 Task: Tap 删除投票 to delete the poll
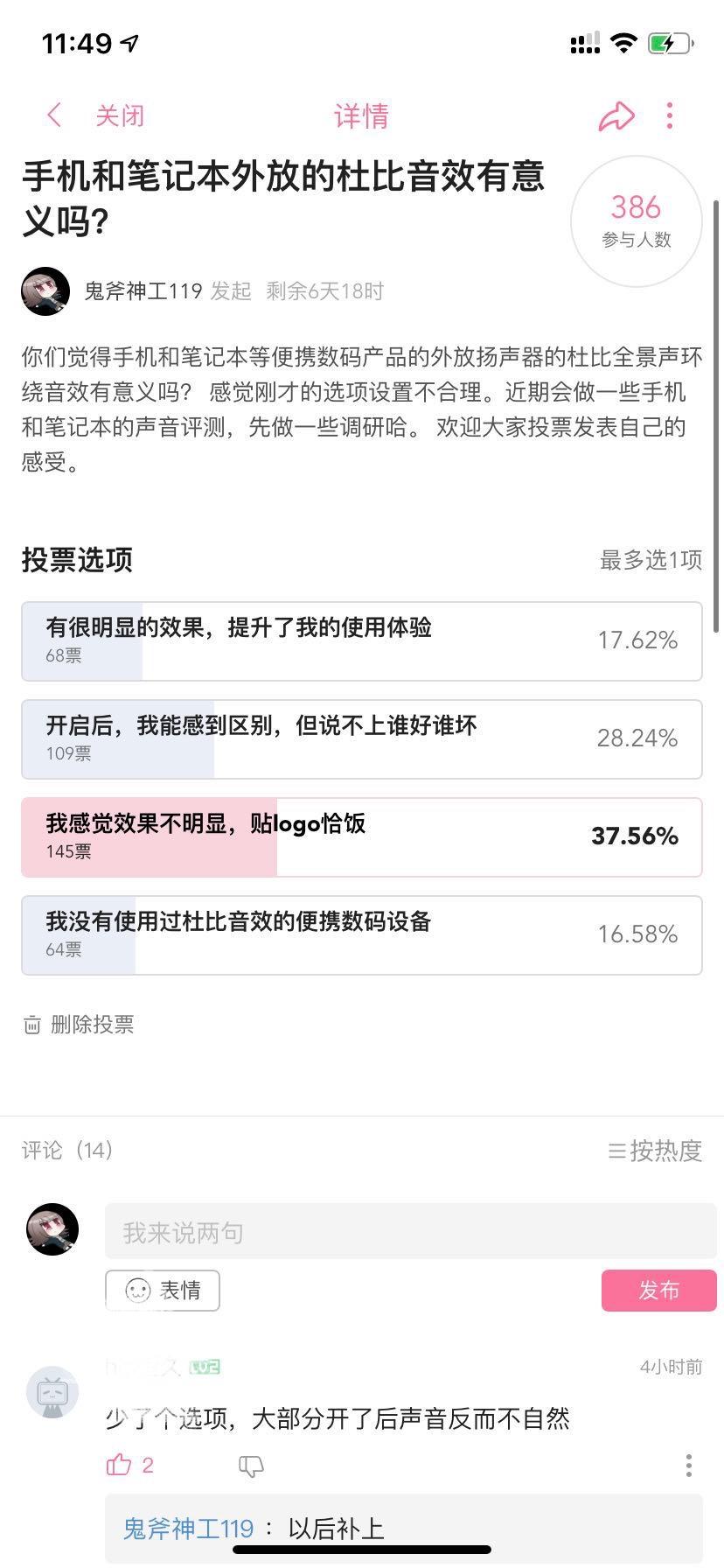(79, 1025)
